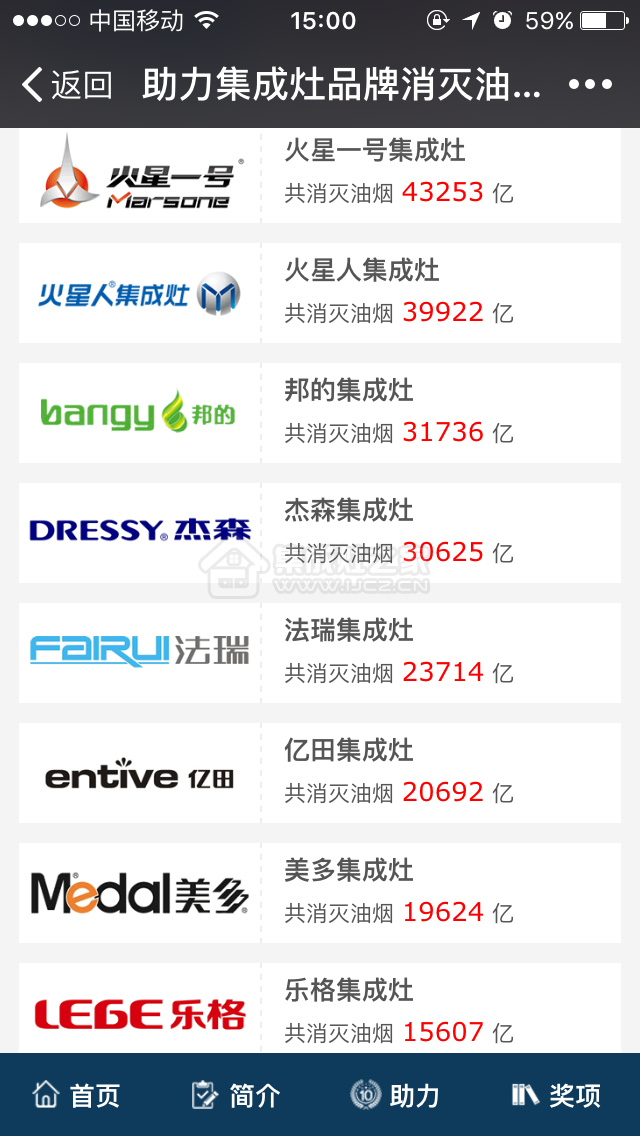Open the 美多集成灶 brand row
The width and height of the screenshot is (640, 1136).
click(320, 893)
